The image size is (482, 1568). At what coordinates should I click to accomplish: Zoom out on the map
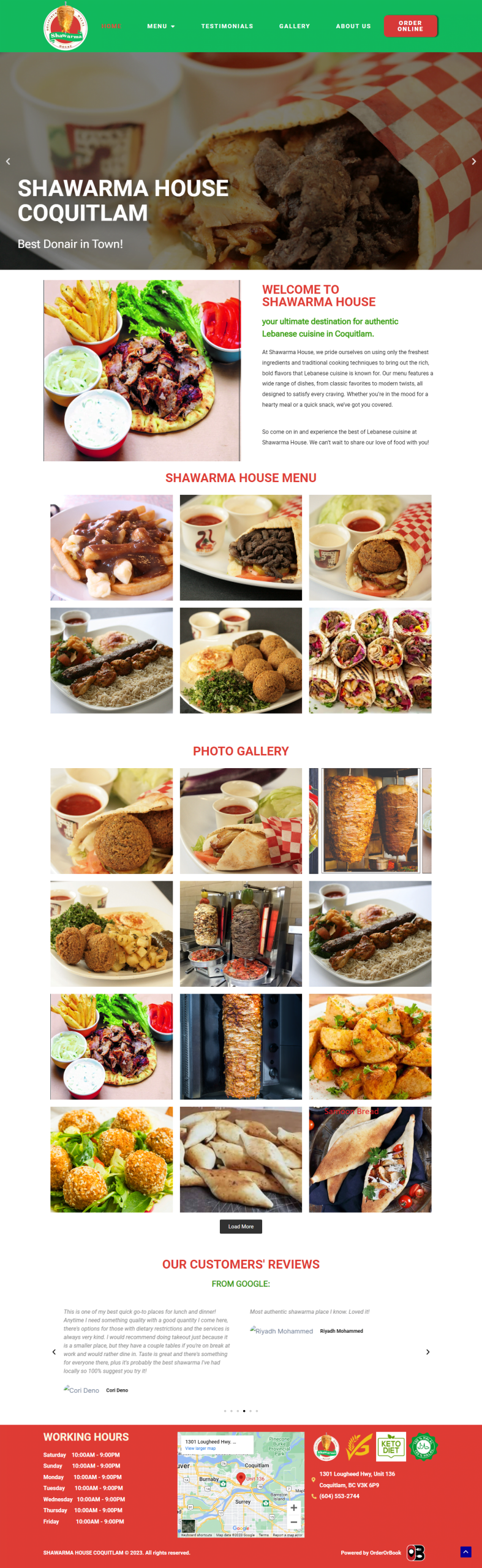(294, 1521)
